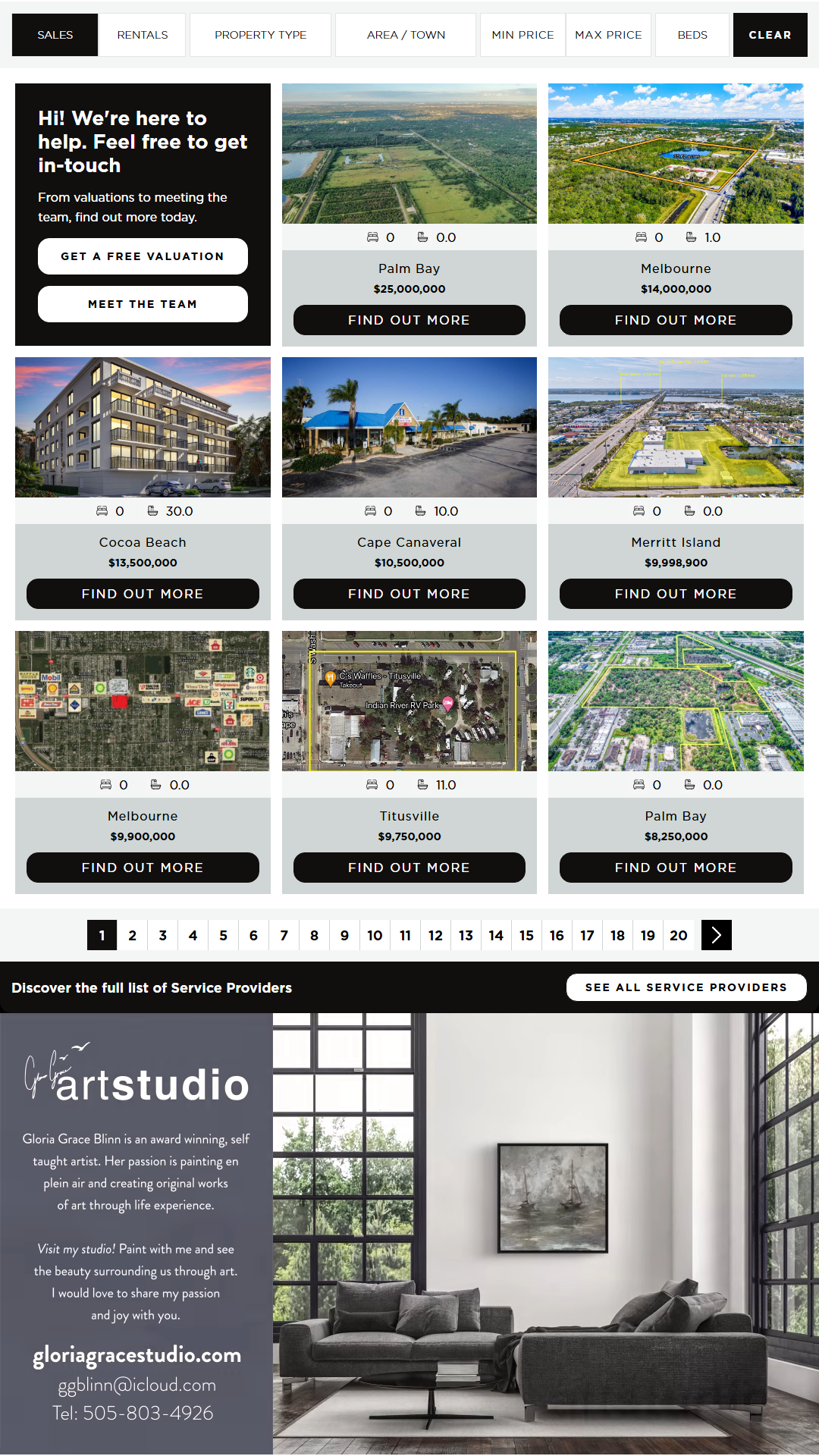This screenshot has width=819, height=1456.
Task: Go to page 2 of results
Action: point(133,935)
